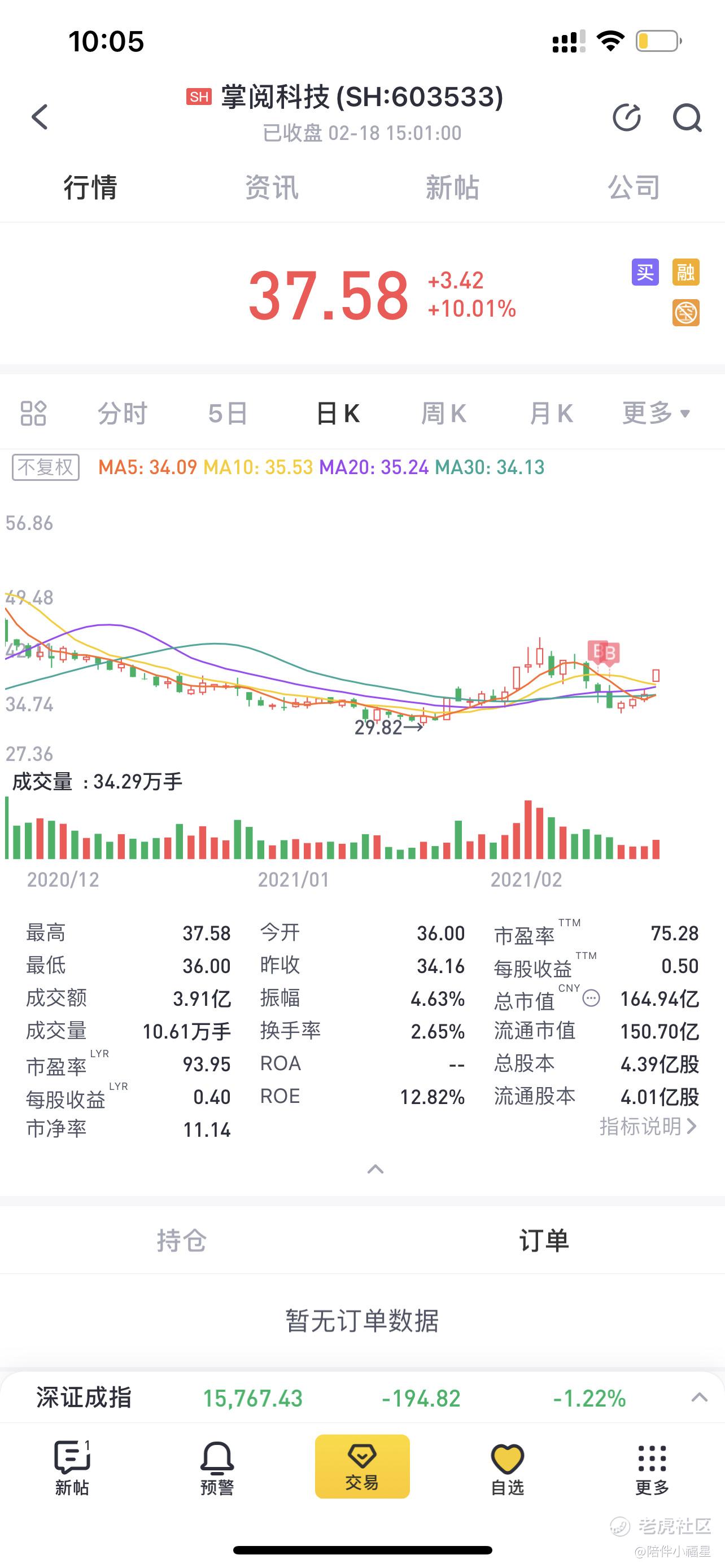The width and height of the screenshot is (725, 1568).
Task: Switch to the 新帖 top tab
Action: pos(452,187)
